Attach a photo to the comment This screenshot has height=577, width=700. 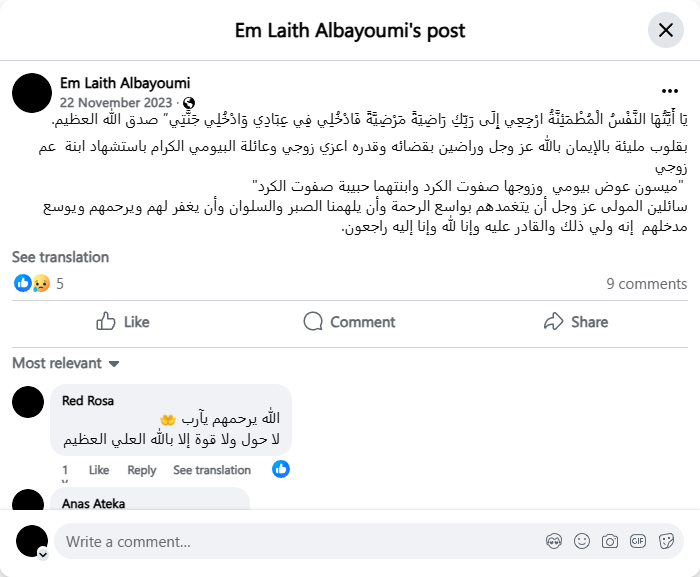[610, 541]
